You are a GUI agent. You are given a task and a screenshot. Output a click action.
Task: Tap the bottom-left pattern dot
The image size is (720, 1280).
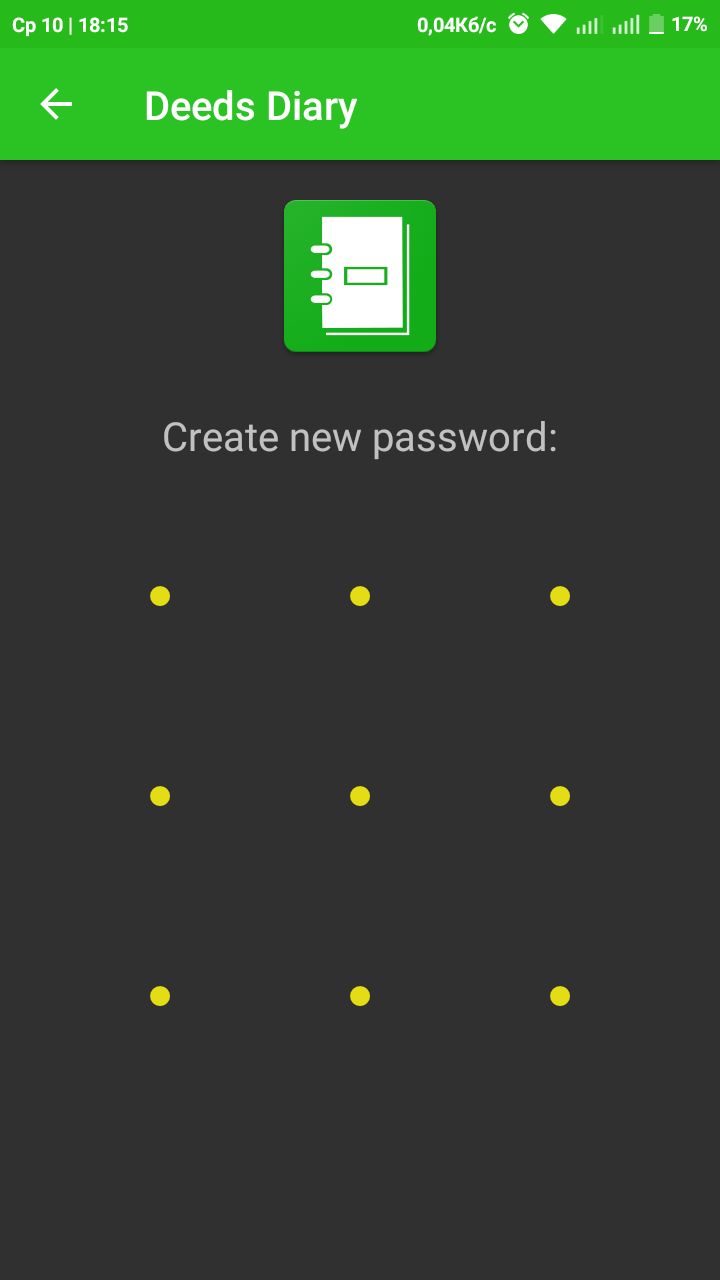coord(160,996)
